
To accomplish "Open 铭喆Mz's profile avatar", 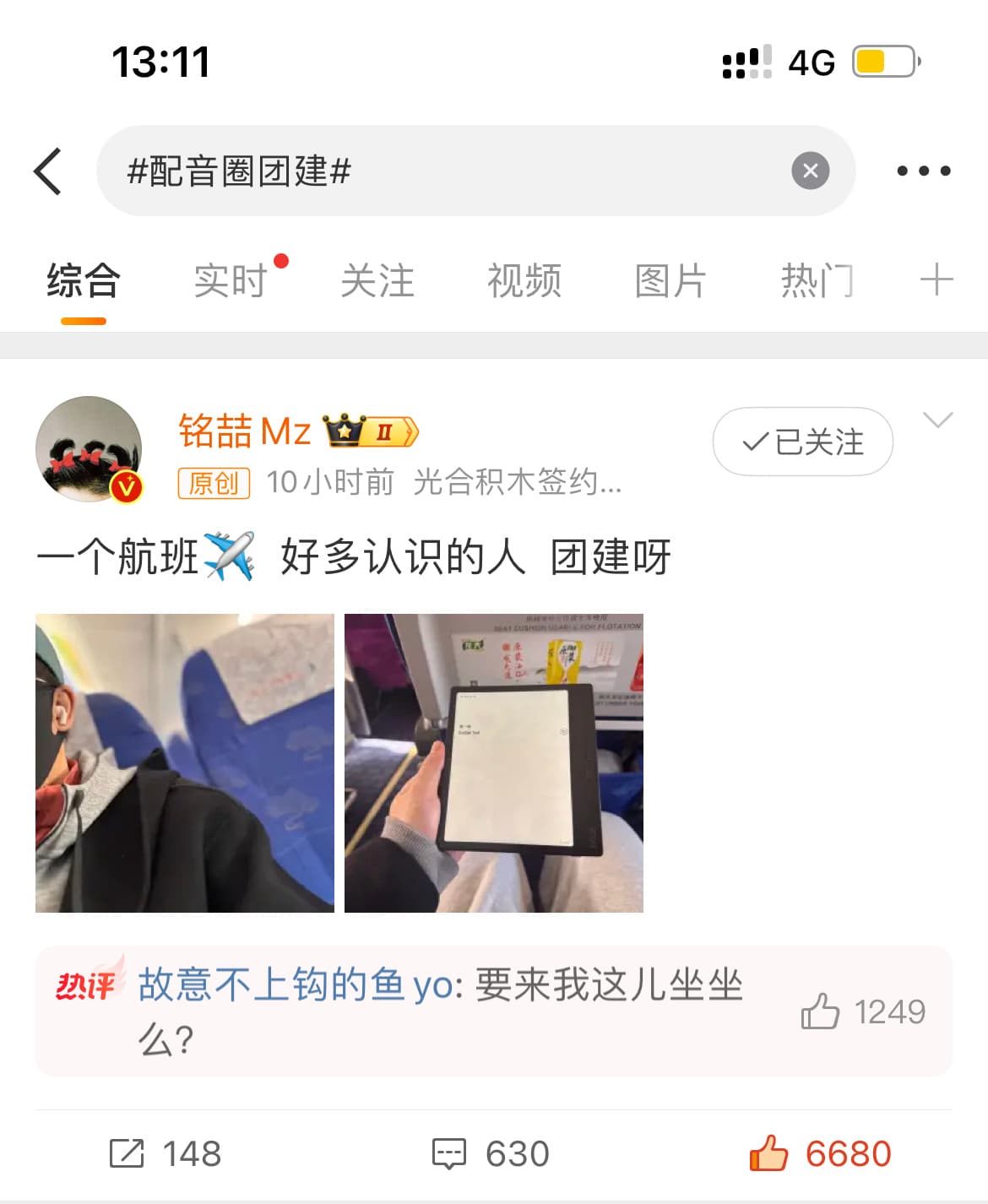I will tap(89, 449).
